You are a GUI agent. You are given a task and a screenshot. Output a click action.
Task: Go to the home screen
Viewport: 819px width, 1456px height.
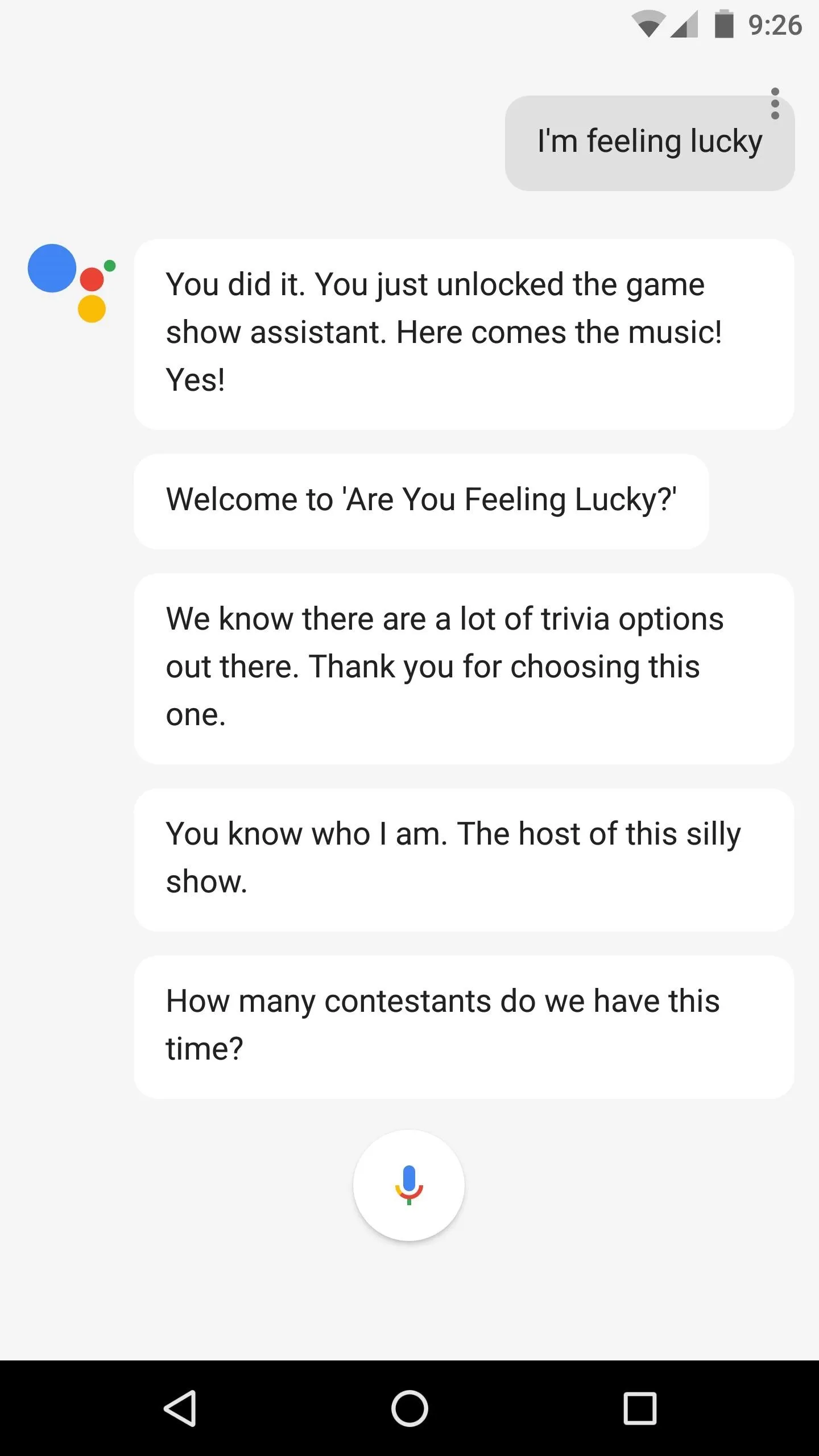(409, 1408)
